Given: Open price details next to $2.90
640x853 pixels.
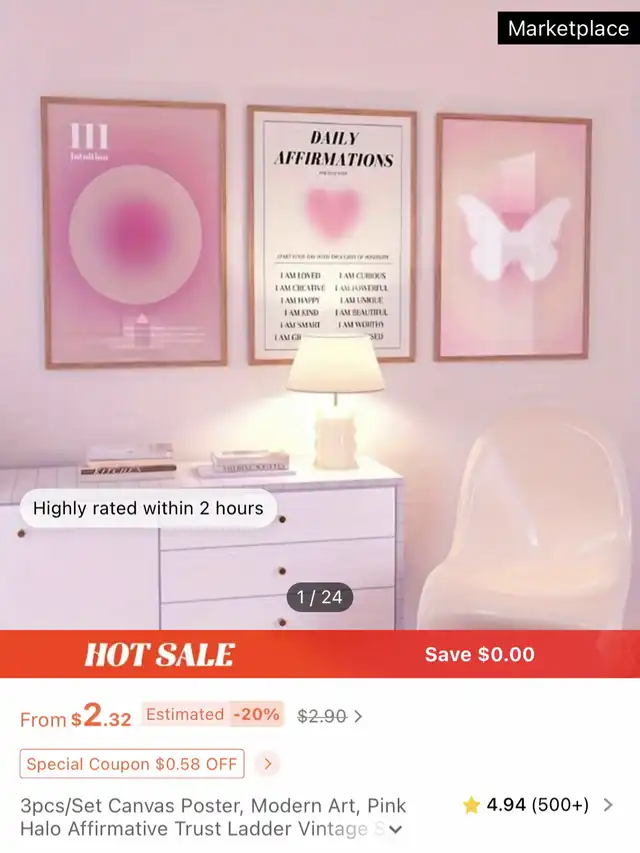Looking at the screenshot, I should tap(358, 716).
